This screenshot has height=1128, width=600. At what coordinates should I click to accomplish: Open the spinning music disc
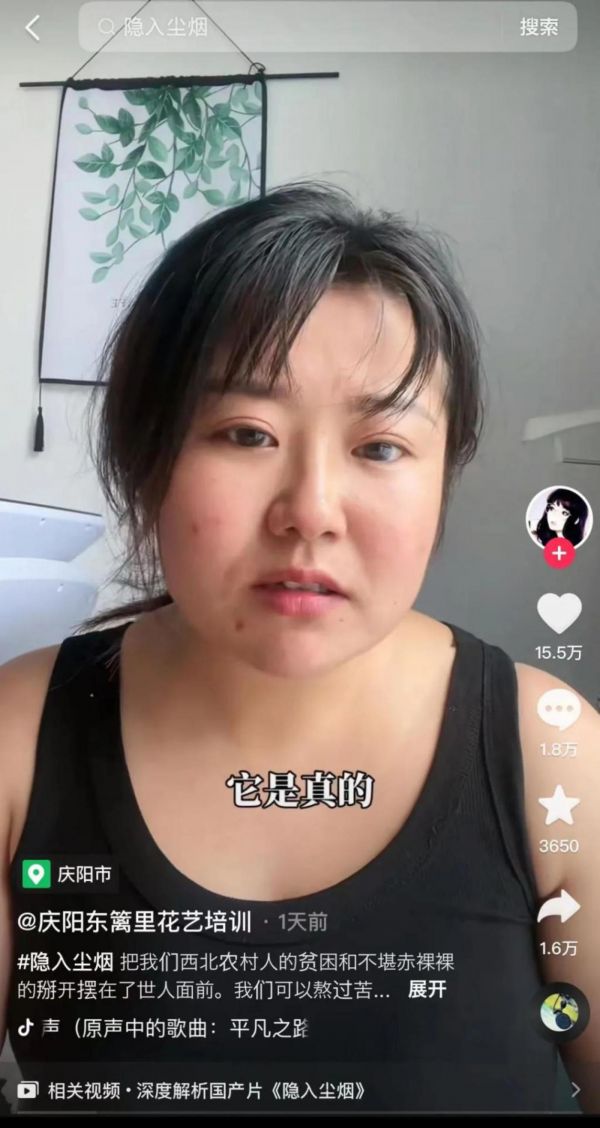click(559, 1012)
